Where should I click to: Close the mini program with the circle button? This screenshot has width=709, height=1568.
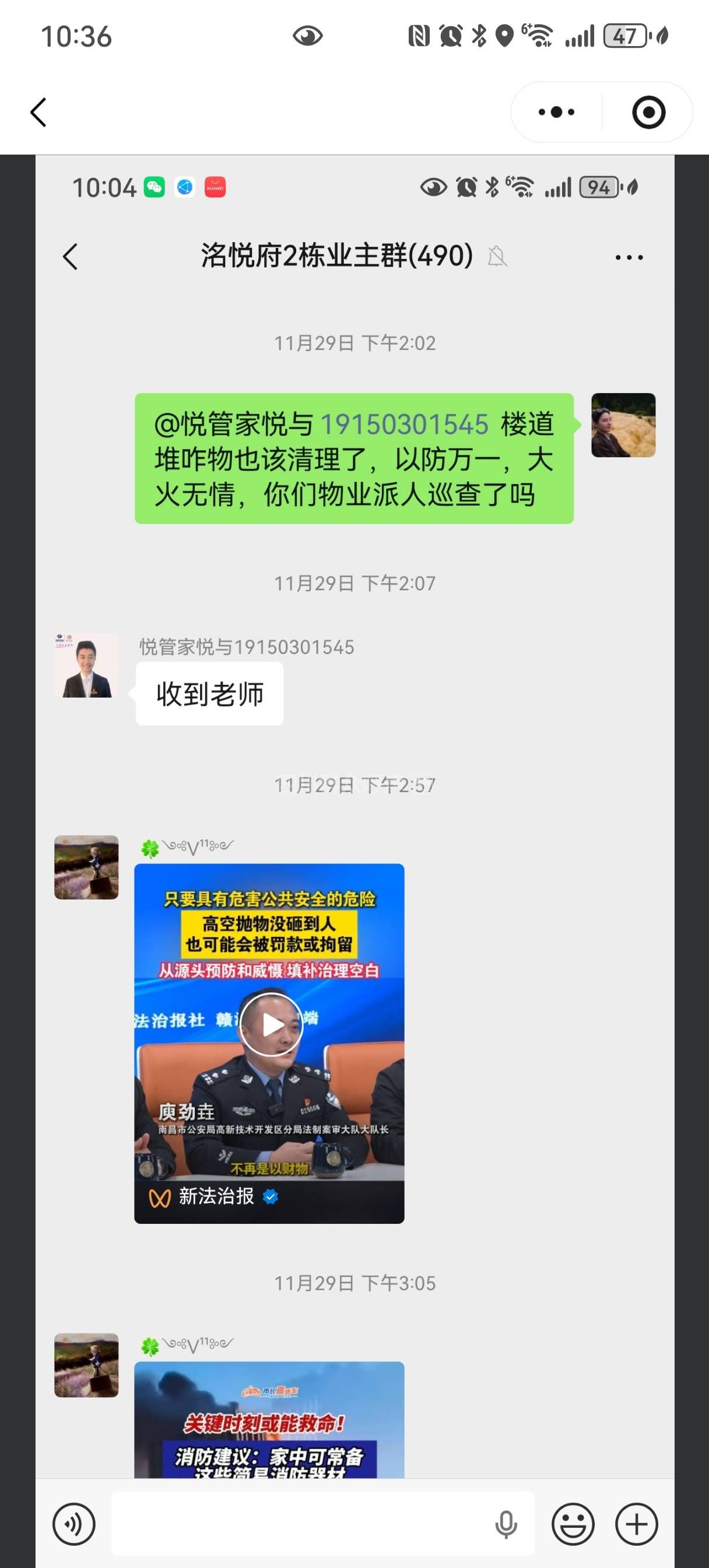pos(648,113)
